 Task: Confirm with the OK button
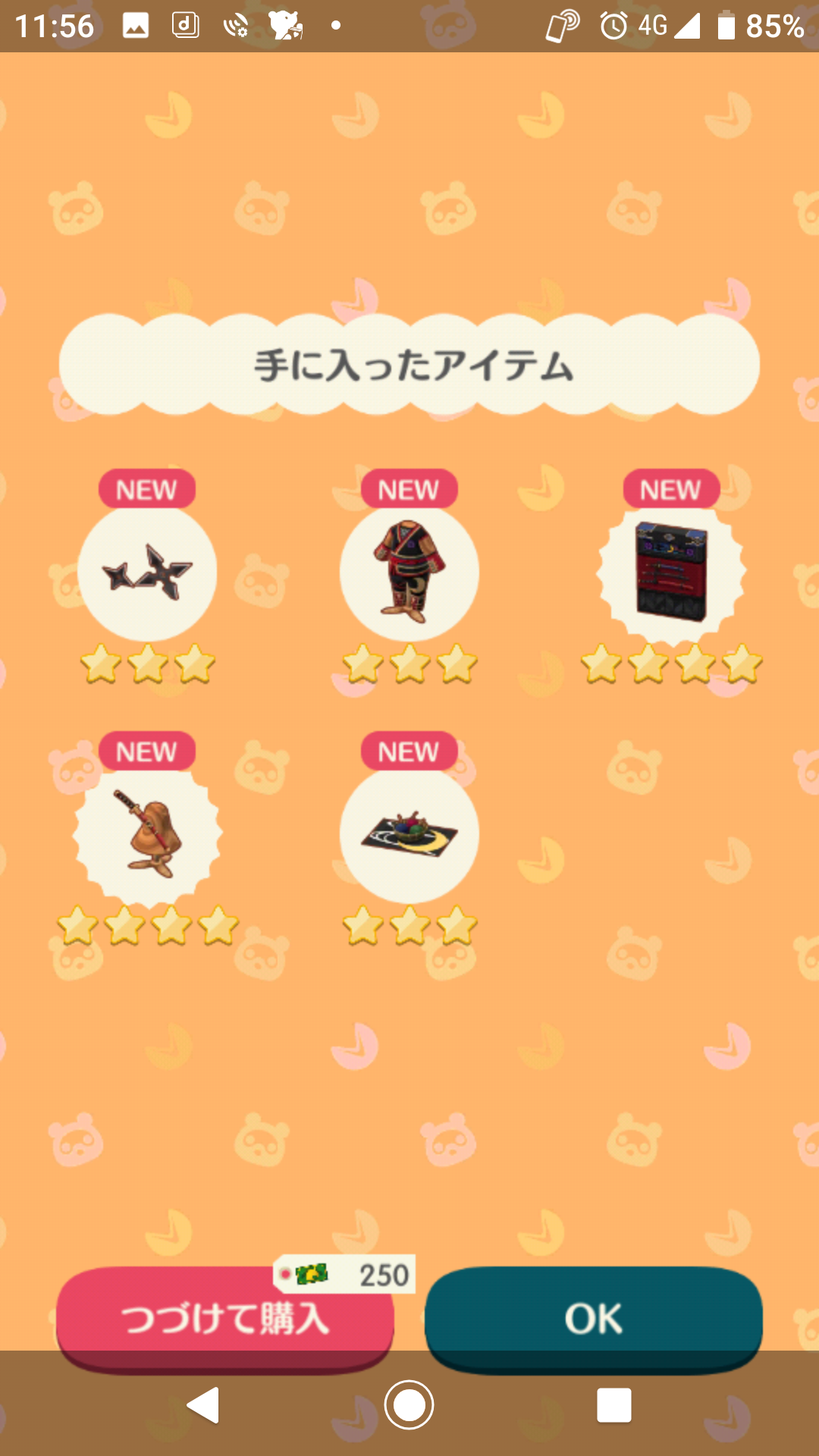coord(593,1318)
